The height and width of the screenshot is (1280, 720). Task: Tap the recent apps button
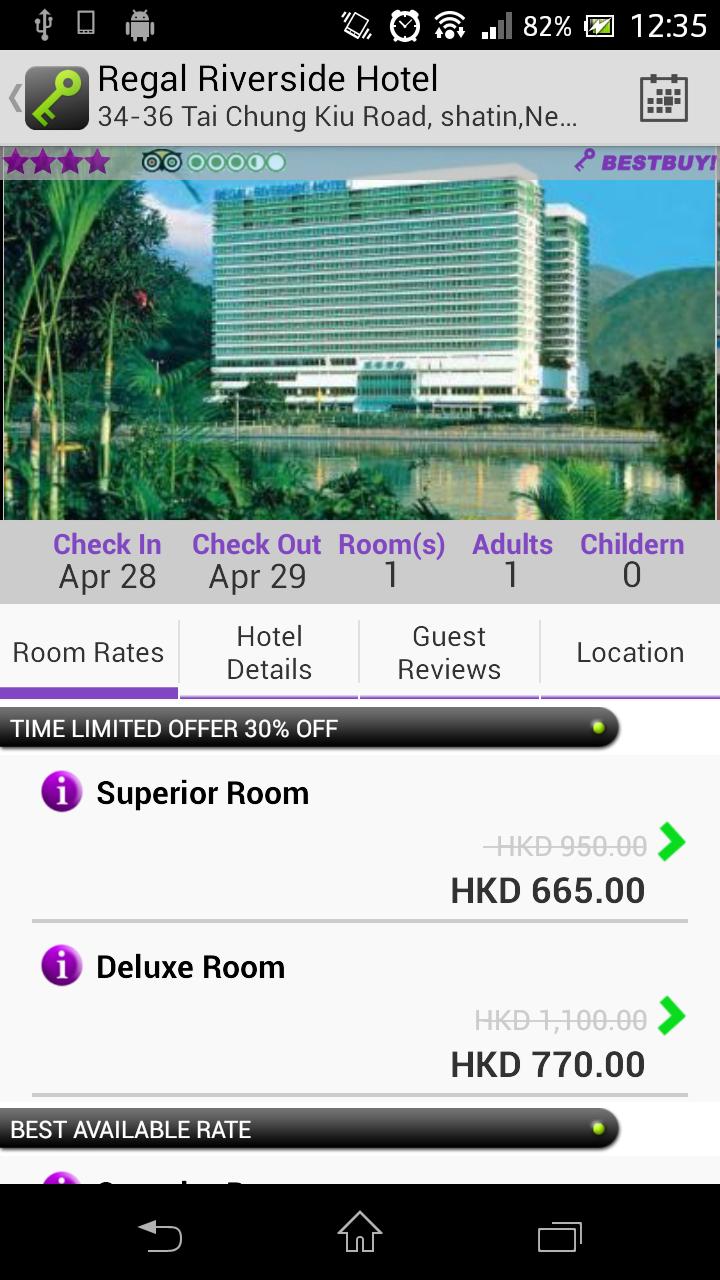pos(558,1236)
